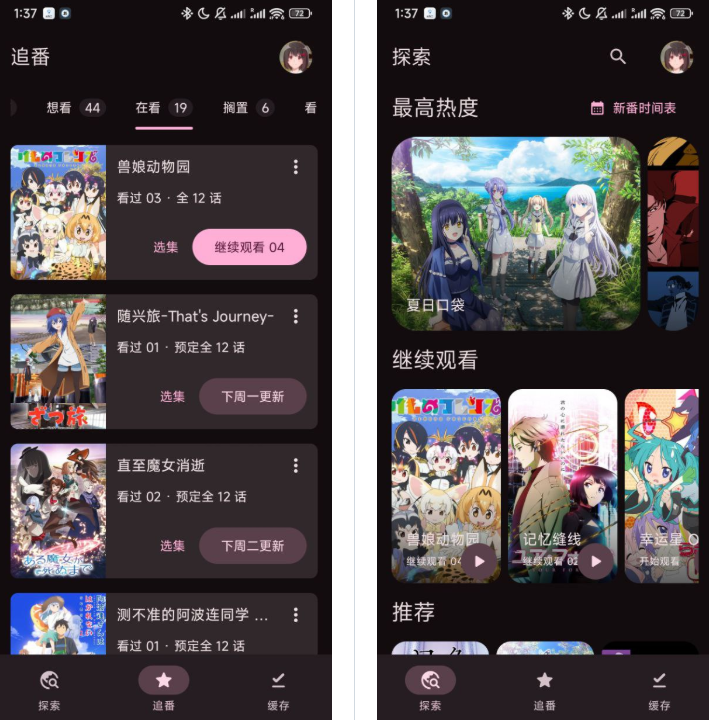The image size is (709, 720).
Task: Open the overflow menu for 兽娘动物园
Action: (295, 167)
